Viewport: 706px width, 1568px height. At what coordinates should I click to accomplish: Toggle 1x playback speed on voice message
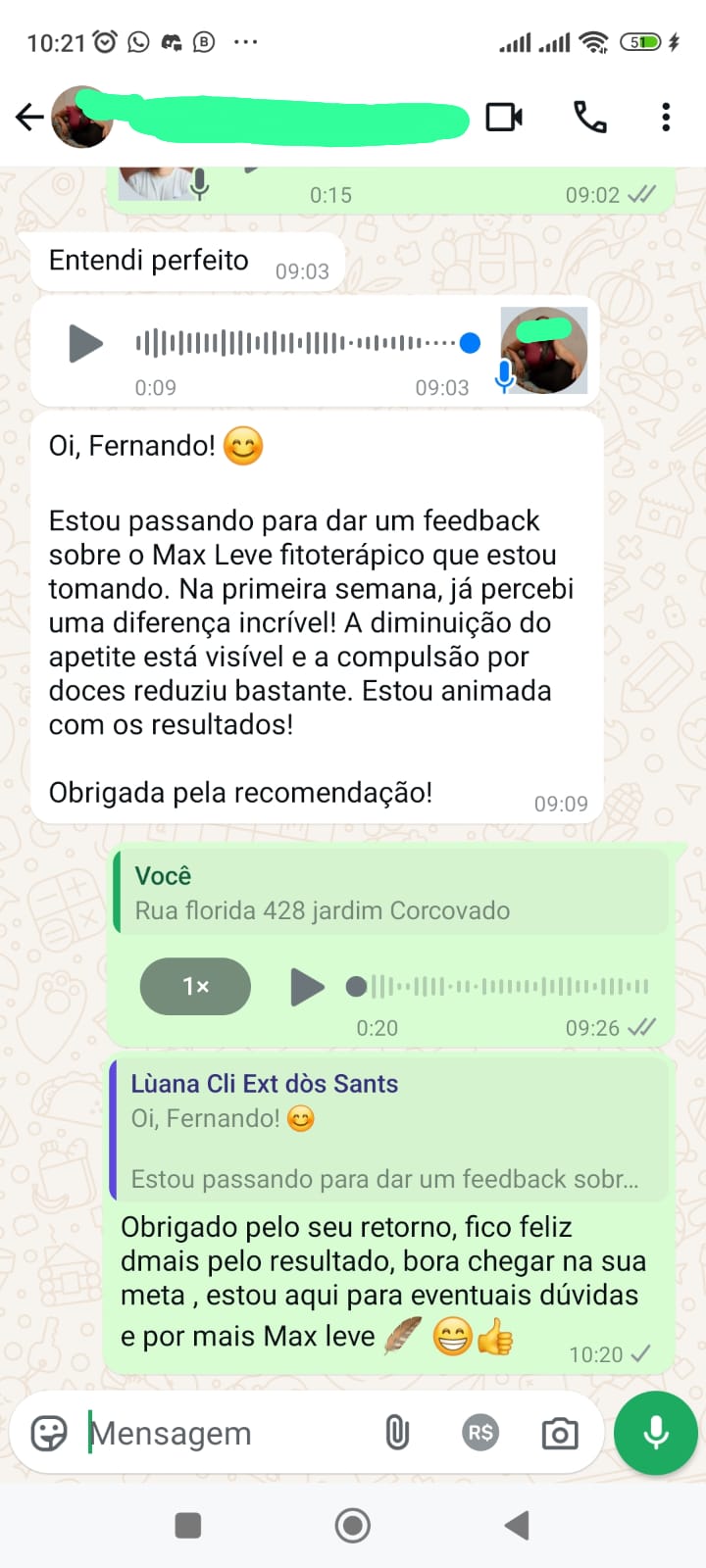point(195,987)
